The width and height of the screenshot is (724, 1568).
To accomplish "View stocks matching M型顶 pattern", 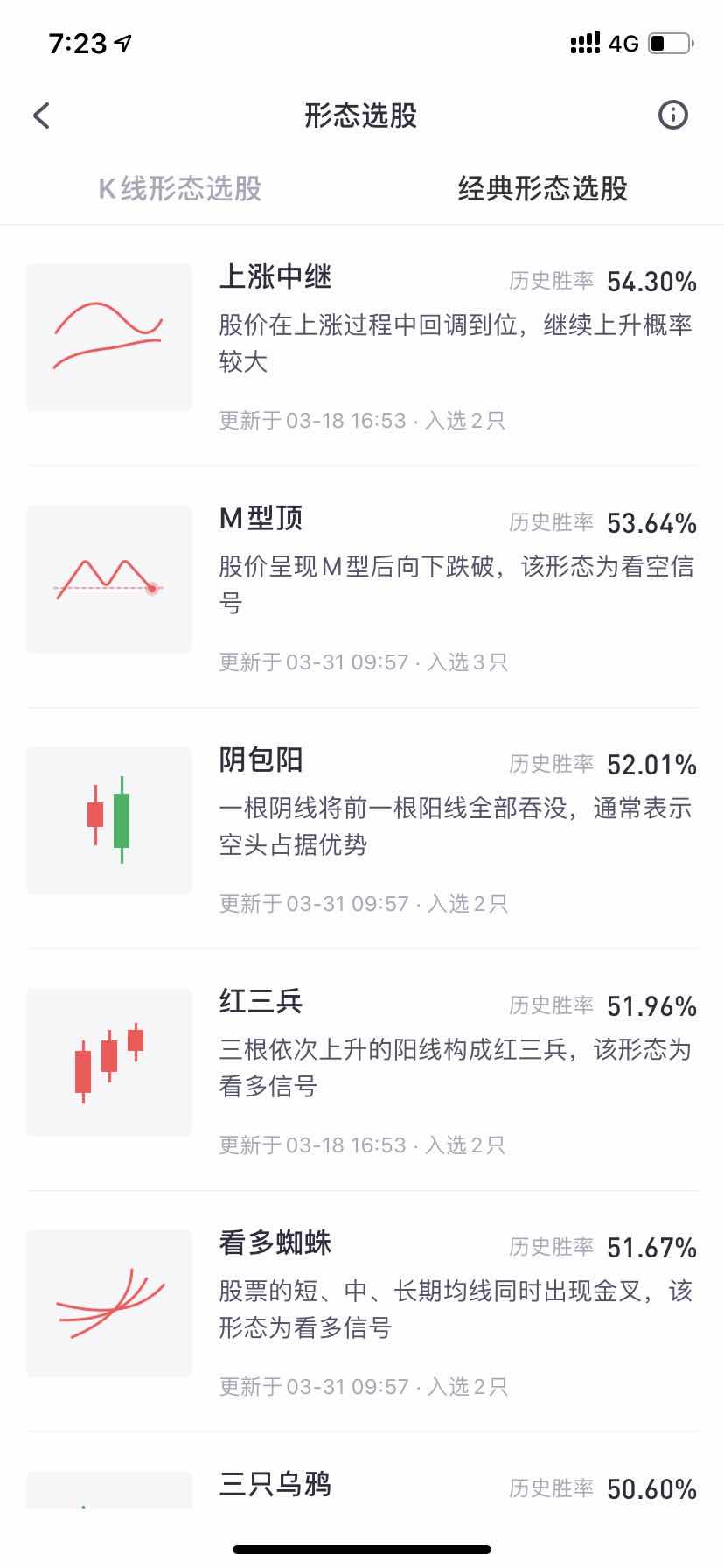I will pyautogui.click(x=362, y=587).
